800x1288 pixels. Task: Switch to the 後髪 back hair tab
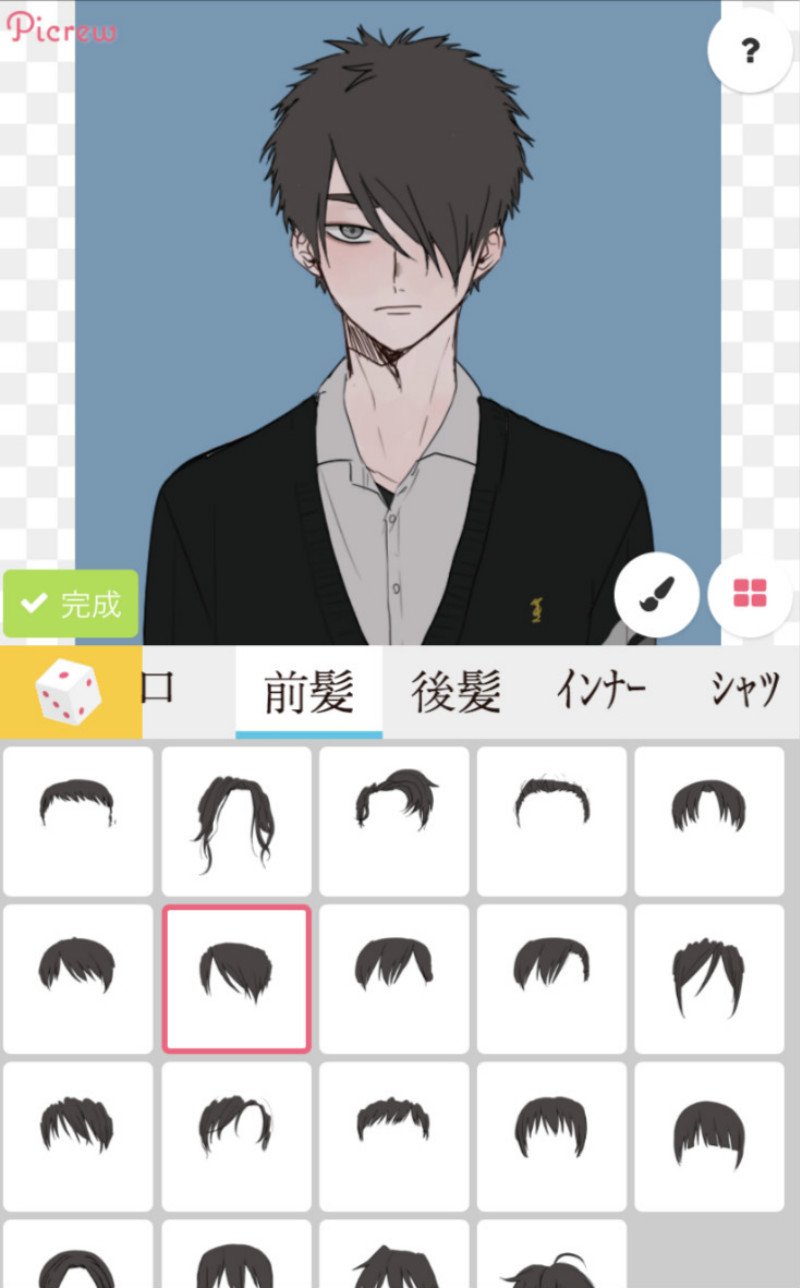pos(456,692)
